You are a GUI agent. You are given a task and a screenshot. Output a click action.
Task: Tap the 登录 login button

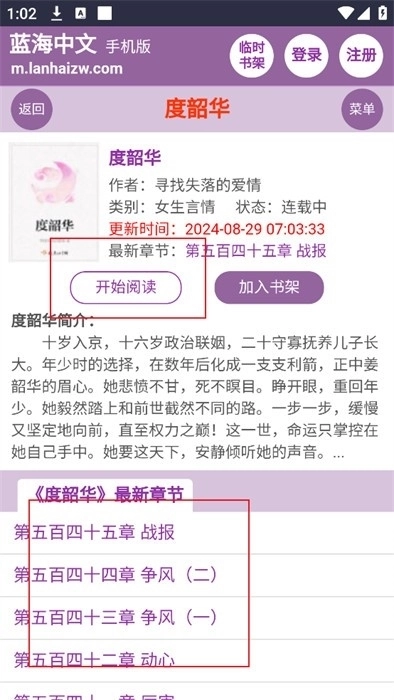307,55
